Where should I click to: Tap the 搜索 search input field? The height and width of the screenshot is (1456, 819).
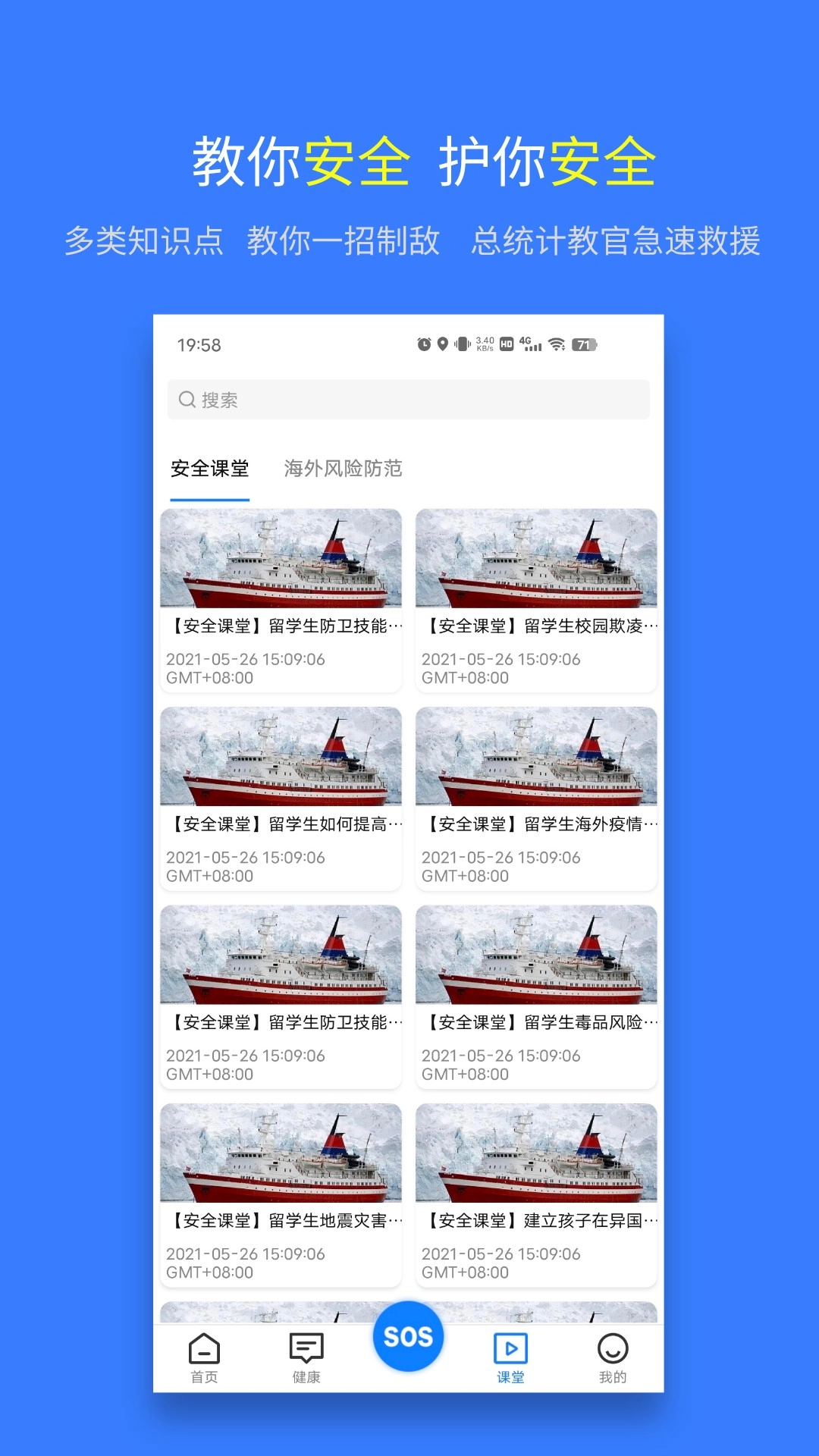tap(409, 400)
